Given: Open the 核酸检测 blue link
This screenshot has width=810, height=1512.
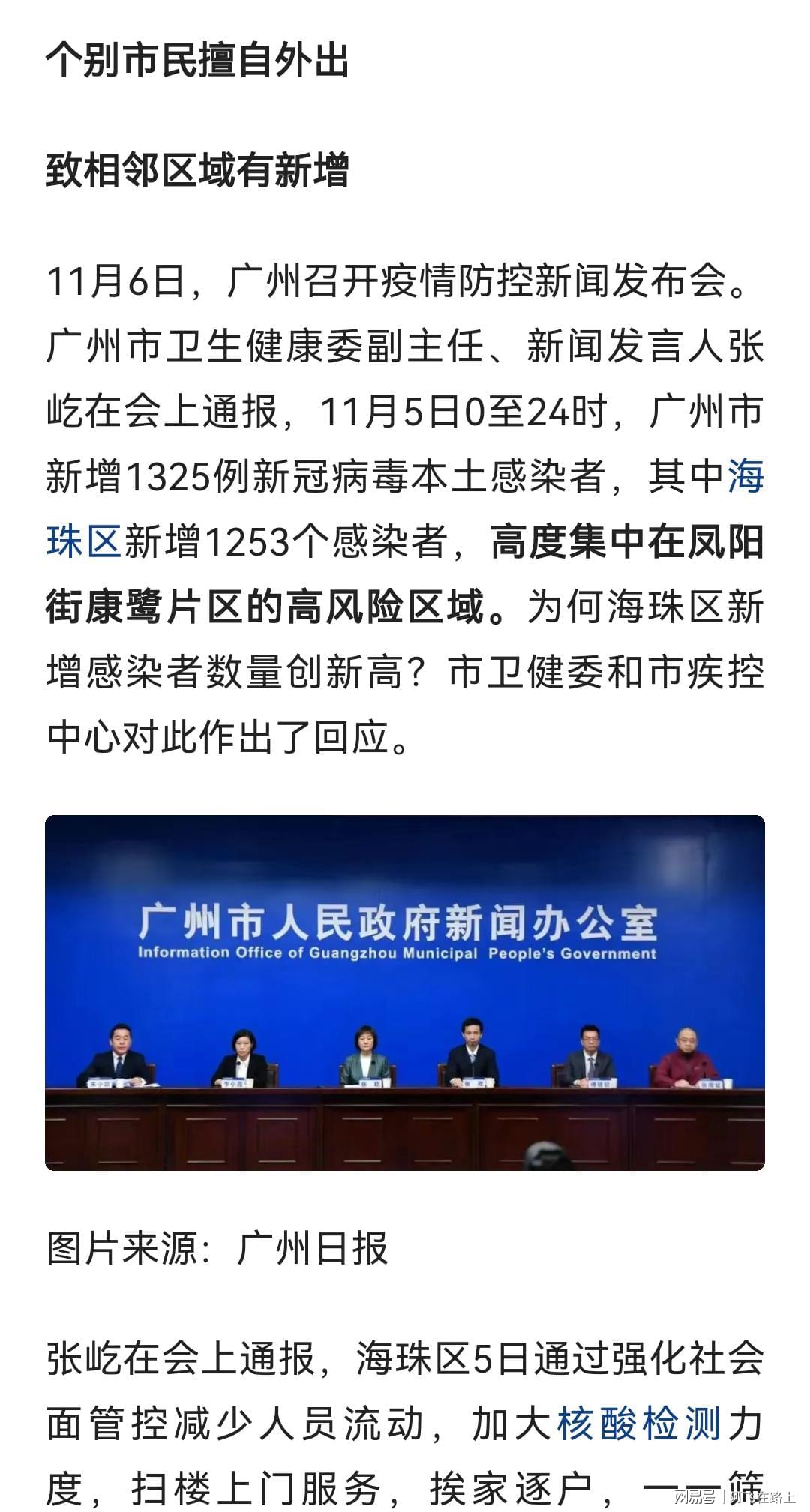Looking at the screenshot, I should click(638, 1423).
